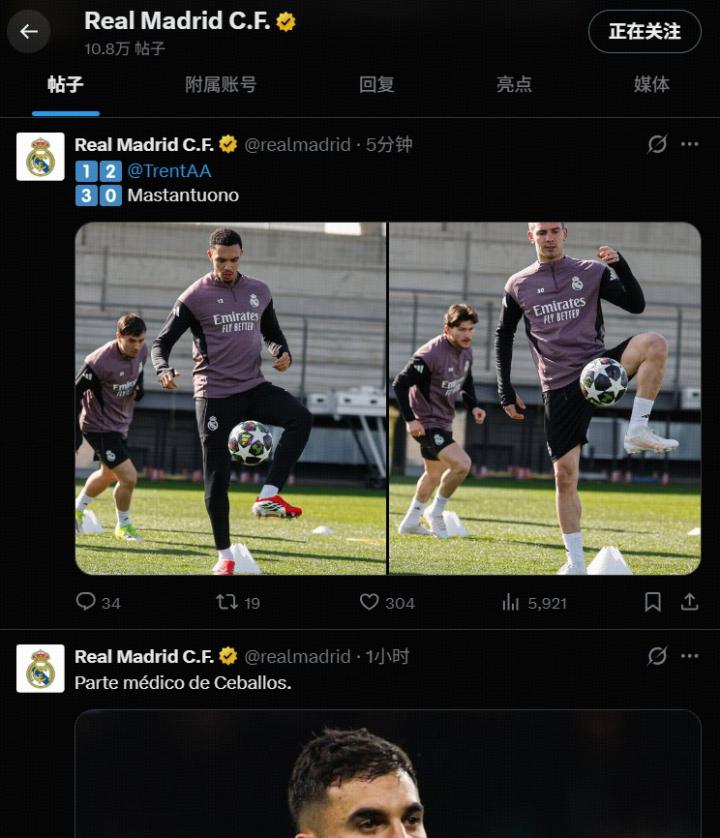Go back using the arrow button

[x=28, y=32]
